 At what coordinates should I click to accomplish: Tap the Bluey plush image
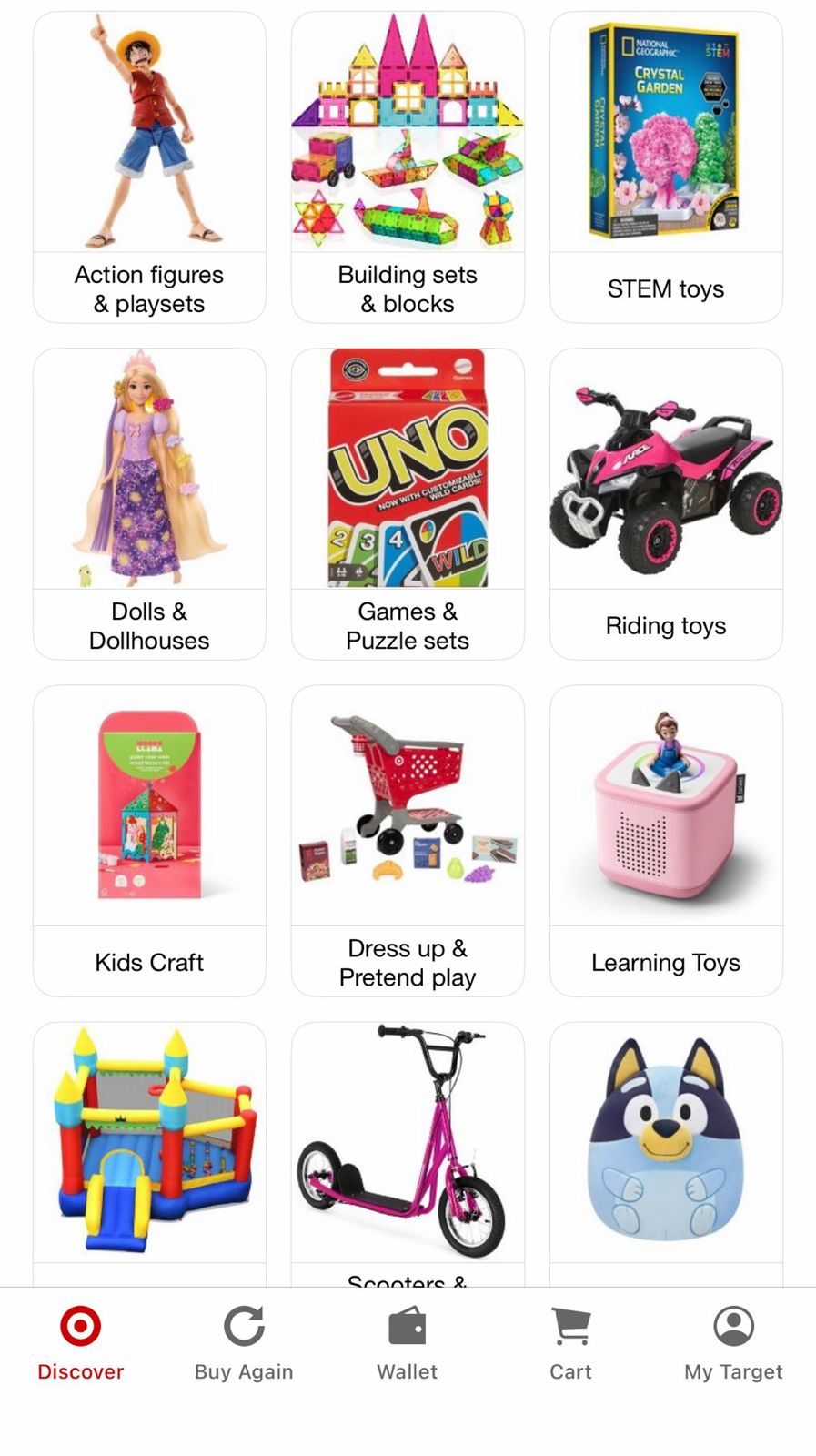(x=665, y=1142)
